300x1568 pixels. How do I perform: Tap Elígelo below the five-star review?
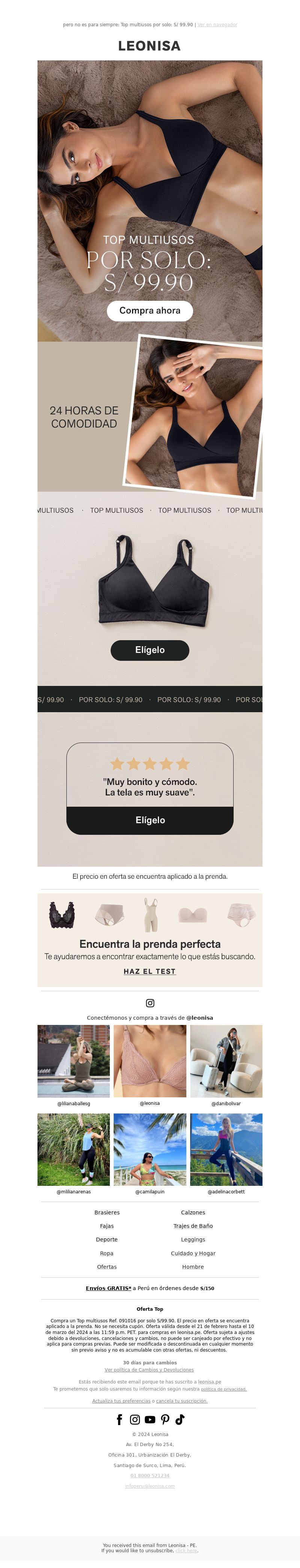(150, 820)
